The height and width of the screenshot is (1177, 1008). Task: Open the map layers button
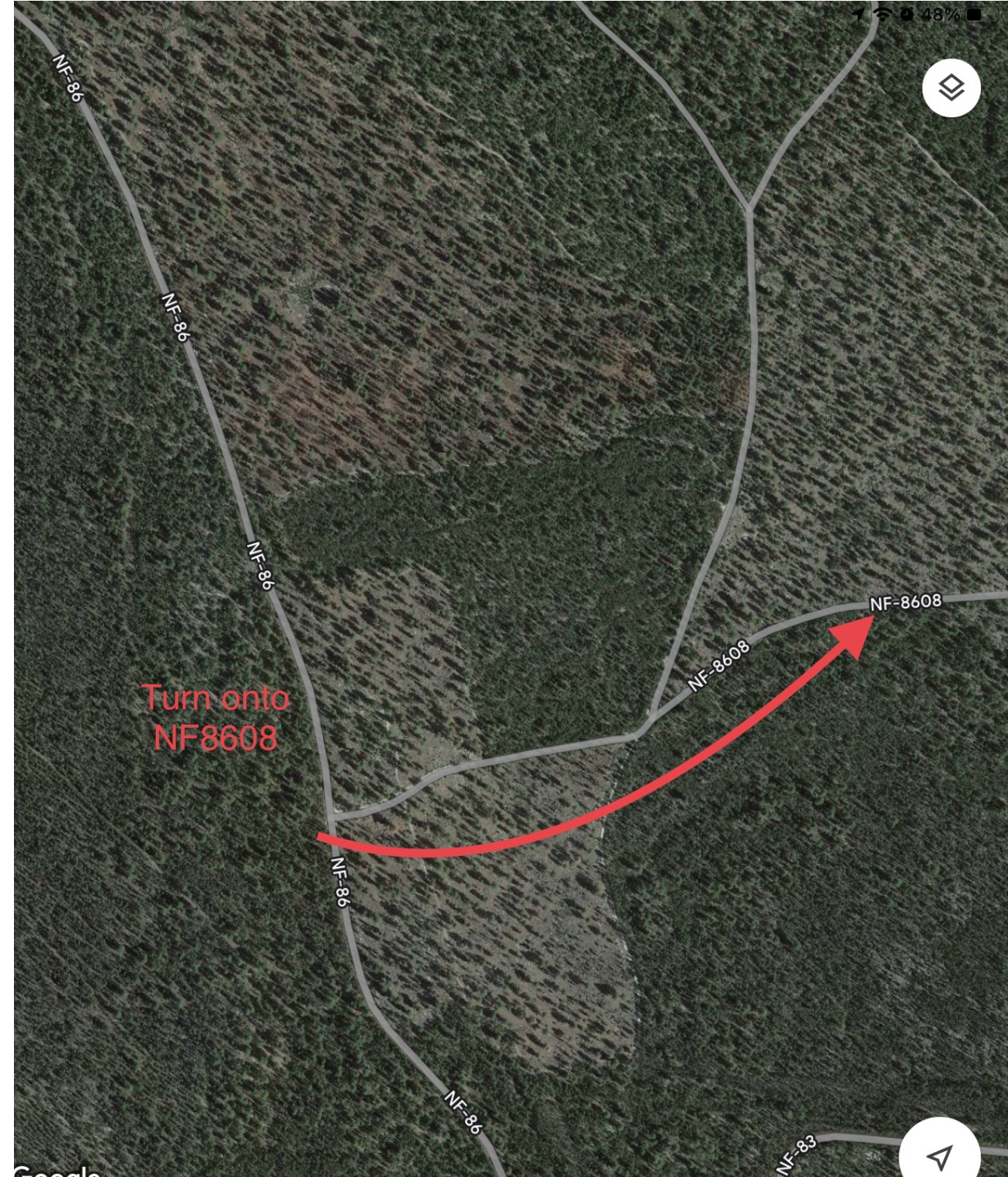point(951,88)
